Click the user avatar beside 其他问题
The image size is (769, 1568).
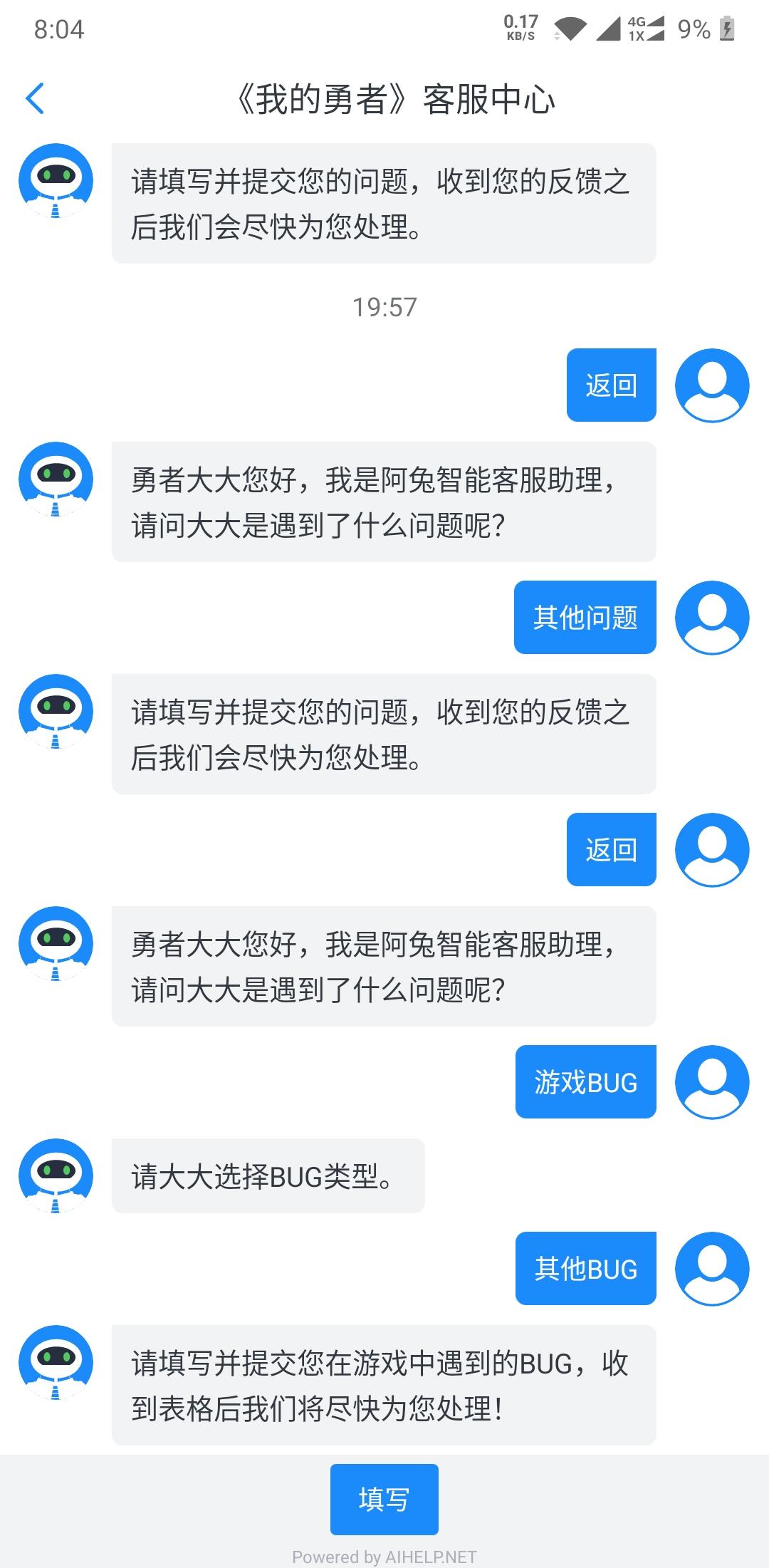tap(712, 617)
